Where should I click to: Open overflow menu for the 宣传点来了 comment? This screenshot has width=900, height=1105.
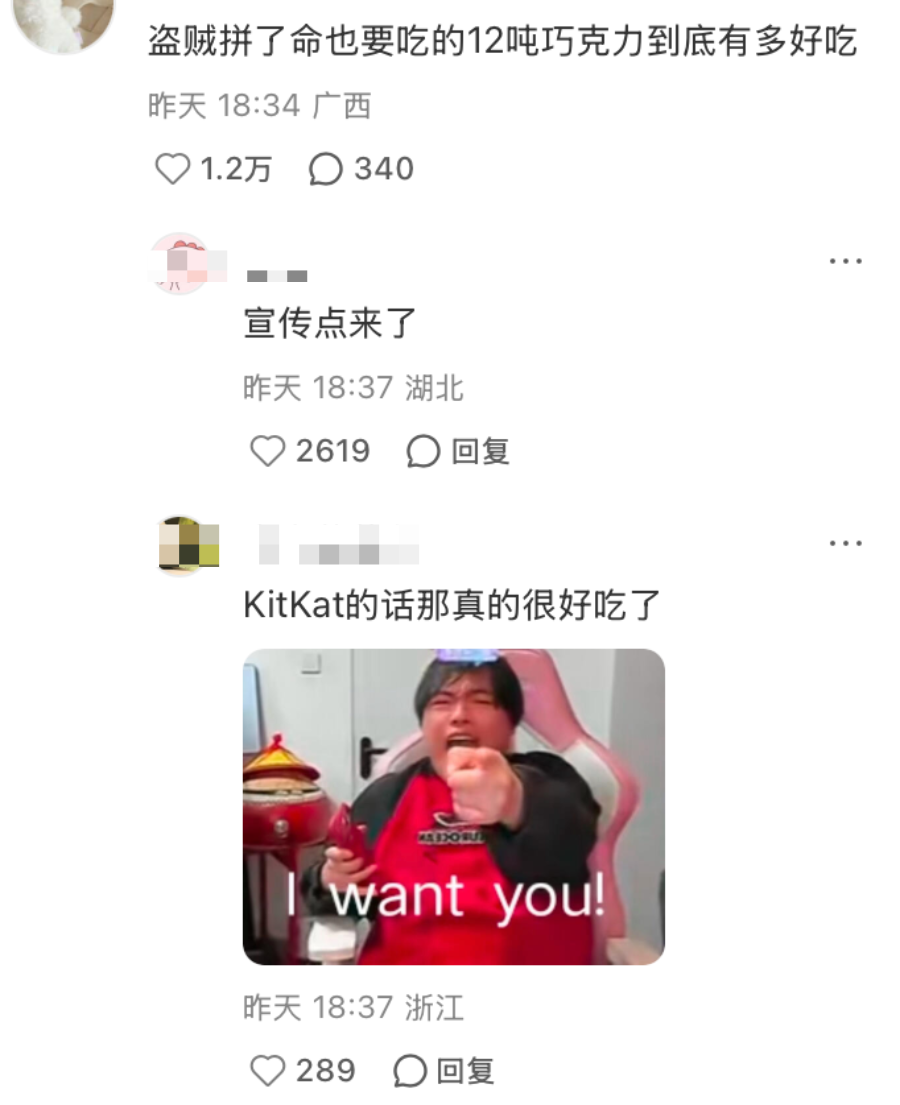click(845, 261)
